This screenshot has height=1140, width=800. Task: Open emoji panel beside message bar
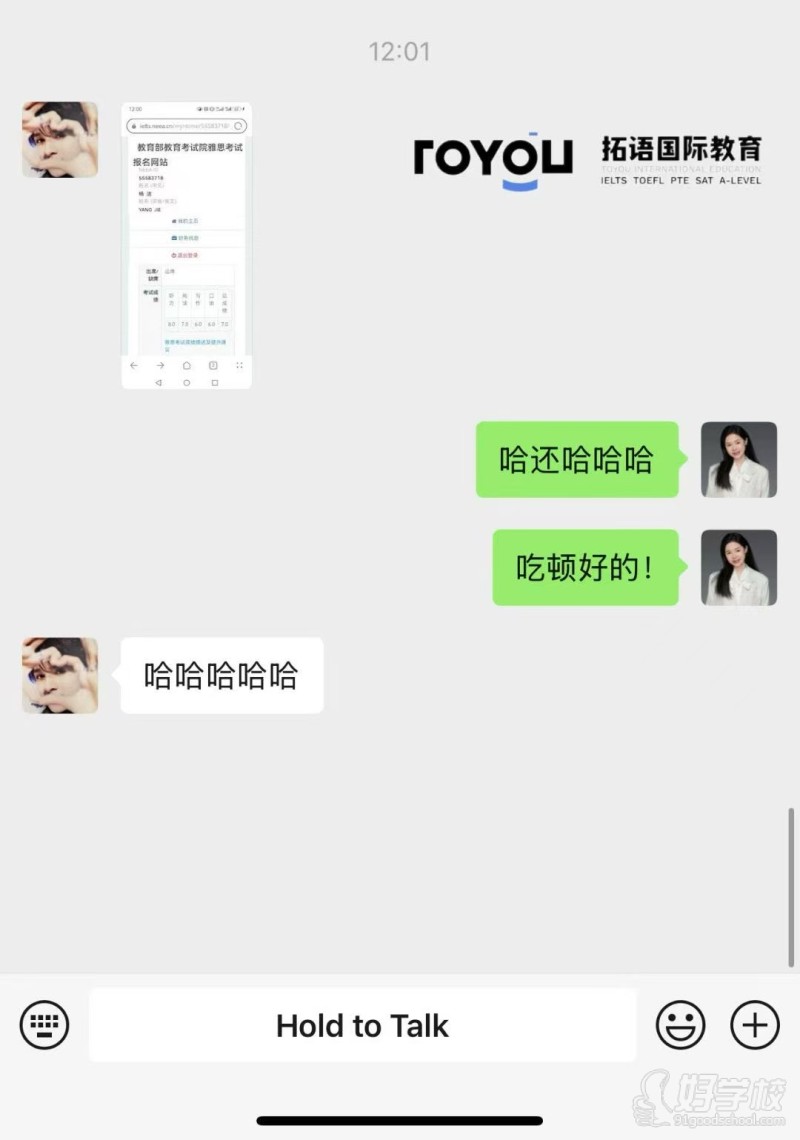tap(680, 1024)
